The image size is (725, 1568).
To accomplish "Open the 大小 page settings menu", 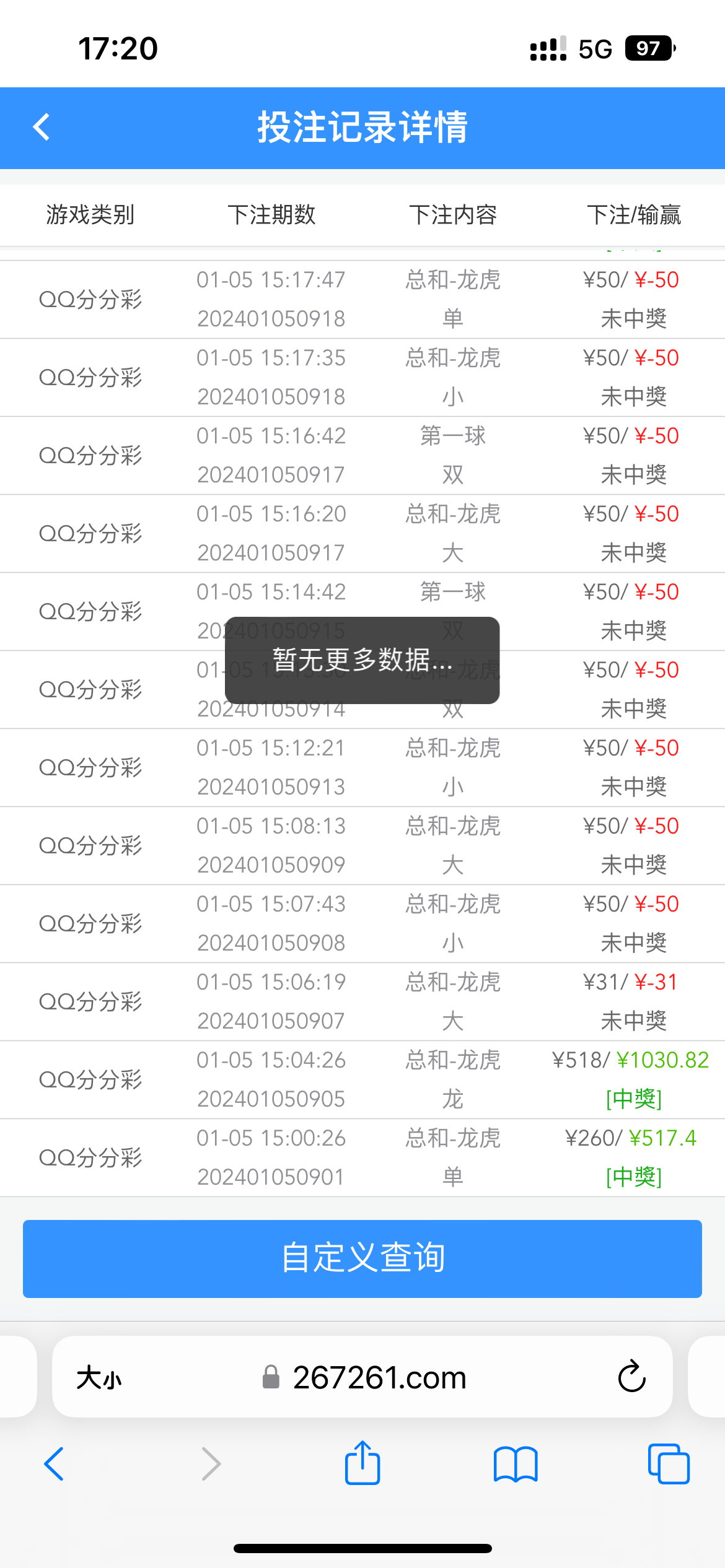I will pyautogui.click(x=99, y=1379).
